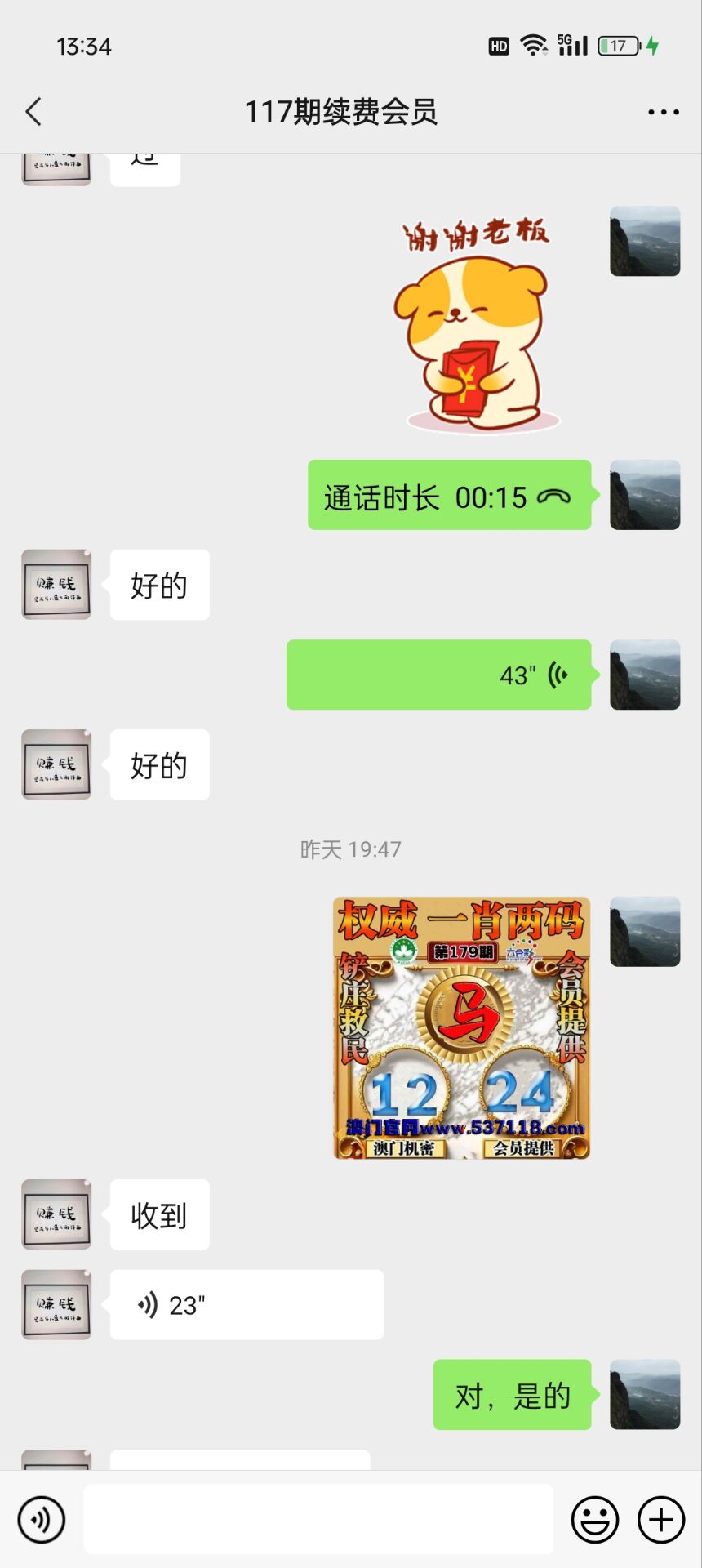Open chat info overflow menu

[663, 112]
